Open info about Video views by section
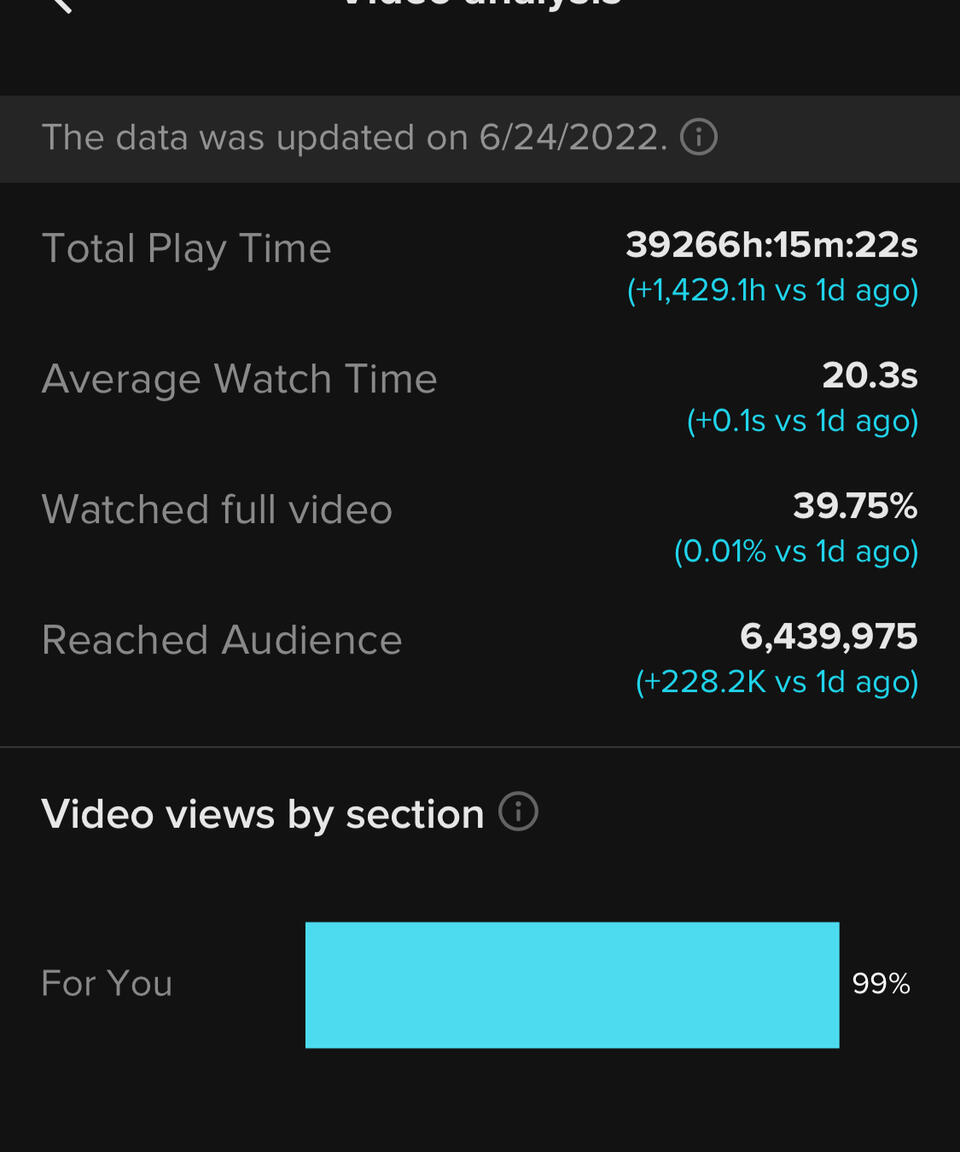This screenshot has width=960, height=1152. click(x=518, y=812)
